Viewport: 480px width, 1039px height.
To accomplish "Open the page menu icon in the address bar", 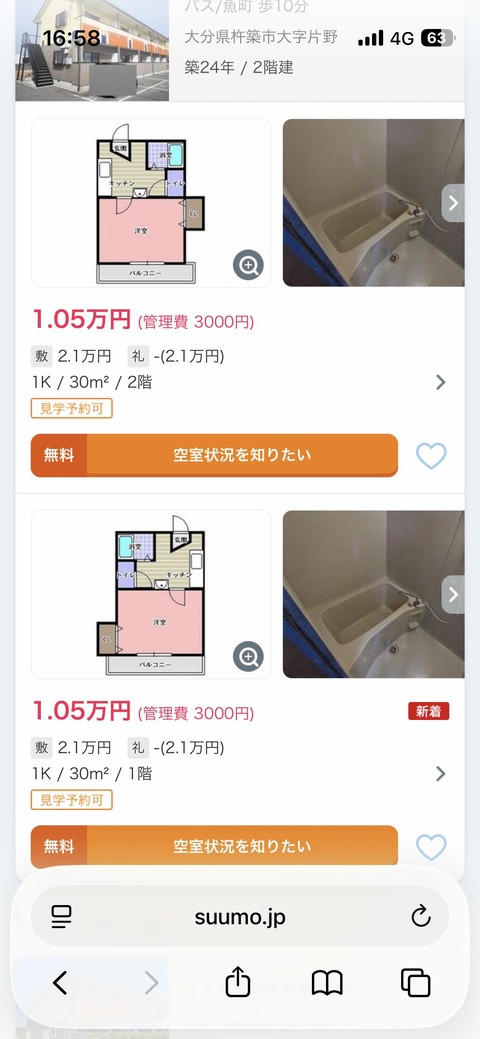I will (x=62, y=917).
